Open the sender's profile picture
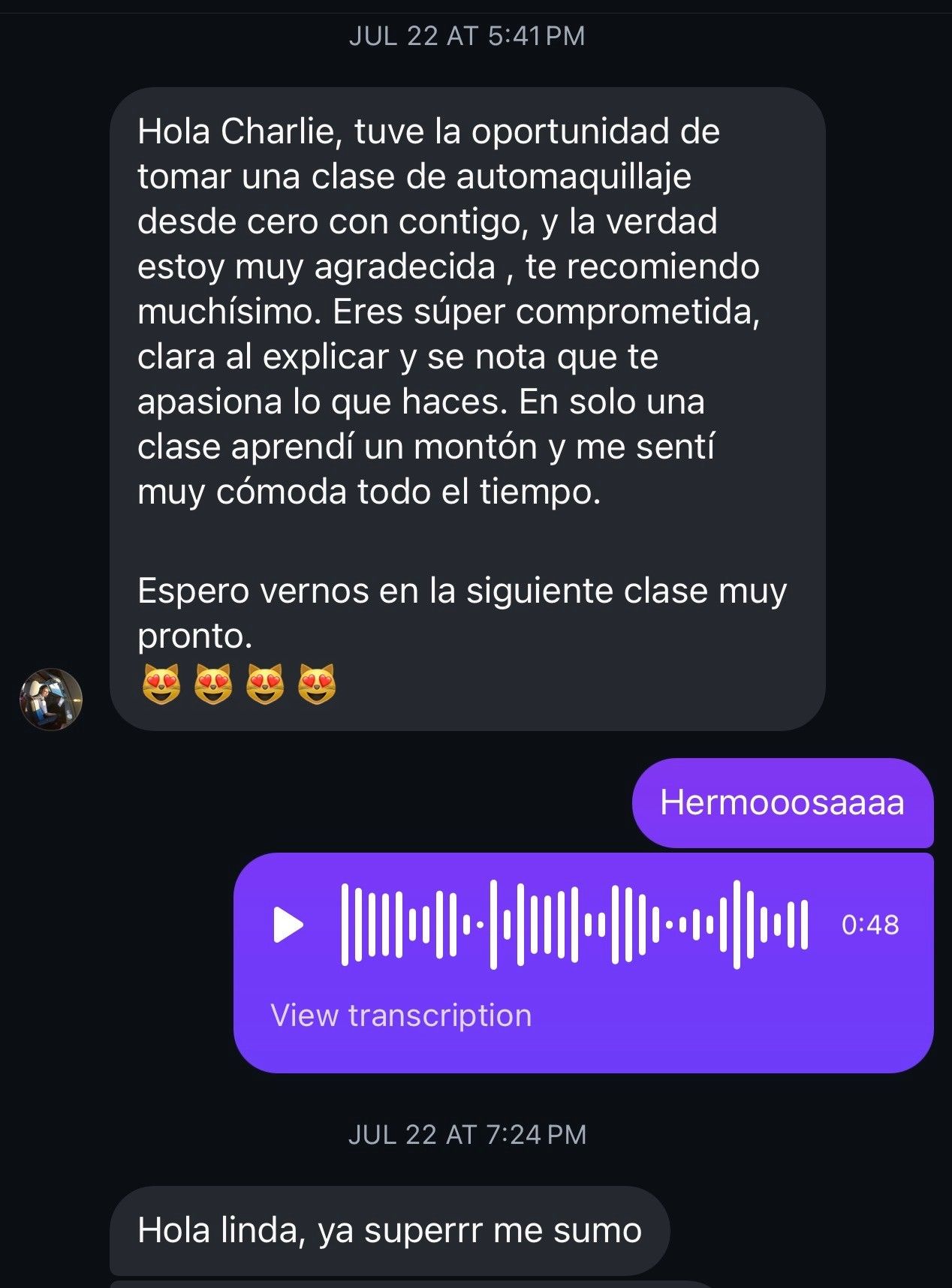Screen dimensions: 952x1288 51,700
